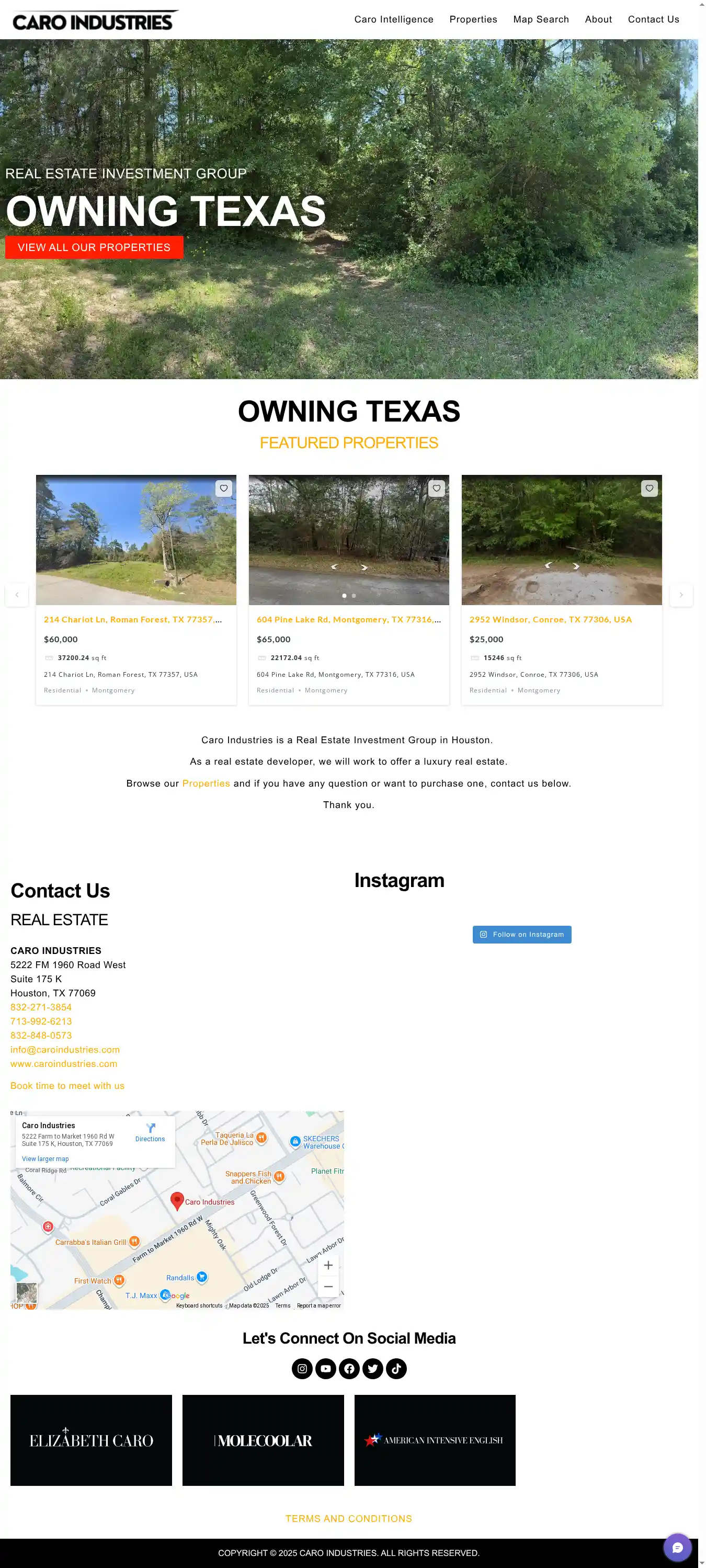This screenshot has width=706, height=1568.
Task: Favorite the 604 Pine Lake Rd property
Action: coord(436,488)
